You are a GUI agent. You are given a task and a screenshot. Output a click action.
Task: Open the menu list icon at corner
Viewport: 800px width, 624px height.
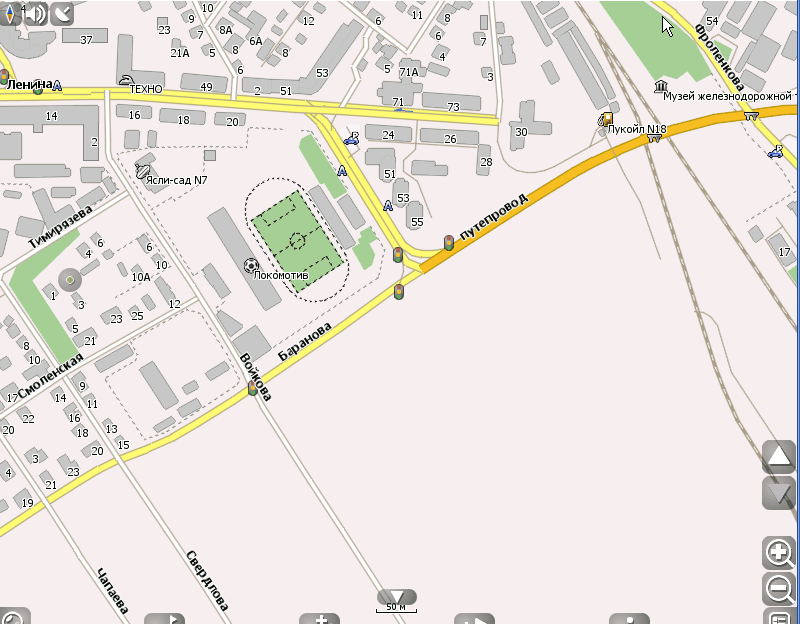779,618
